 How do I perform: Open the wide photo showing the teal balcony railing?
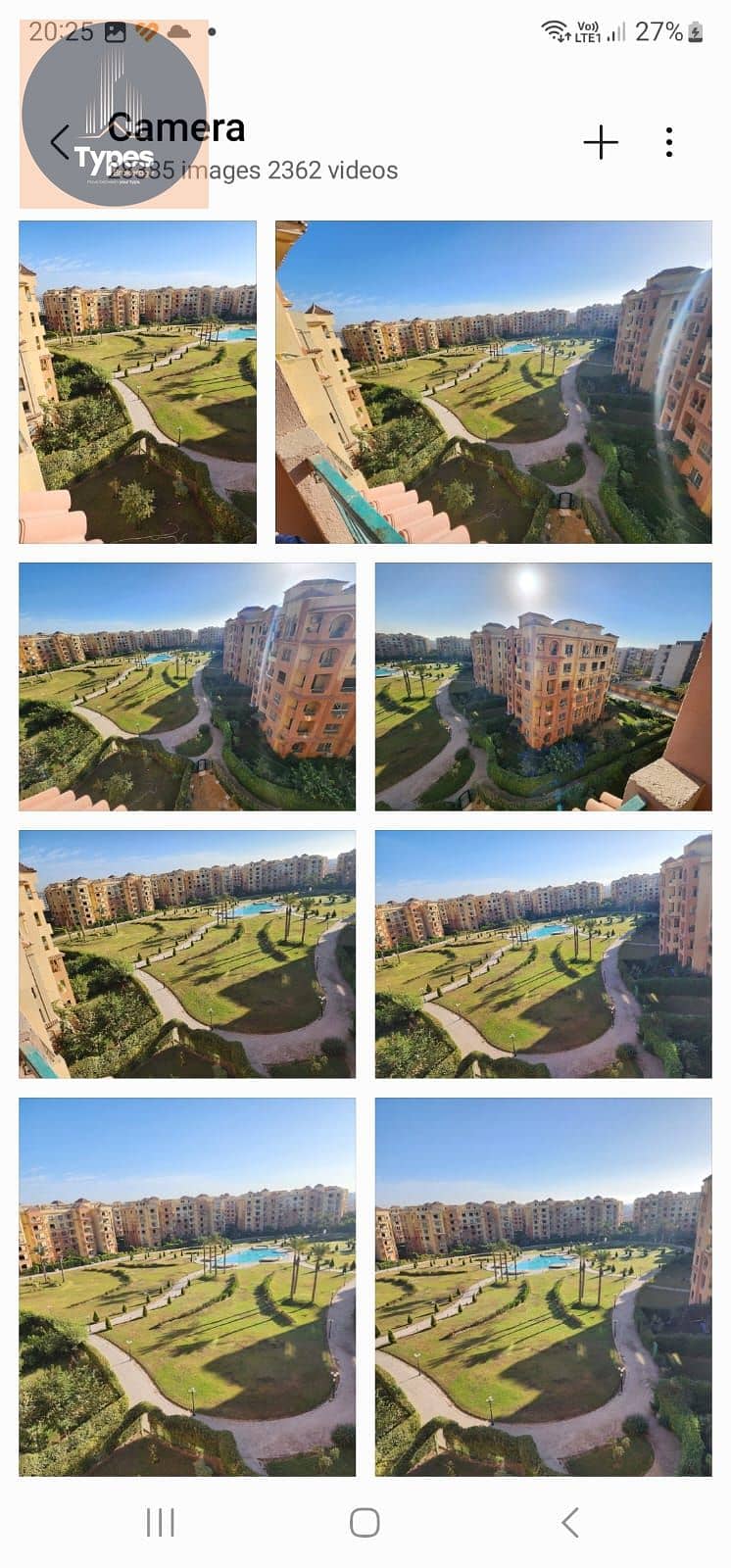[493, 382]
